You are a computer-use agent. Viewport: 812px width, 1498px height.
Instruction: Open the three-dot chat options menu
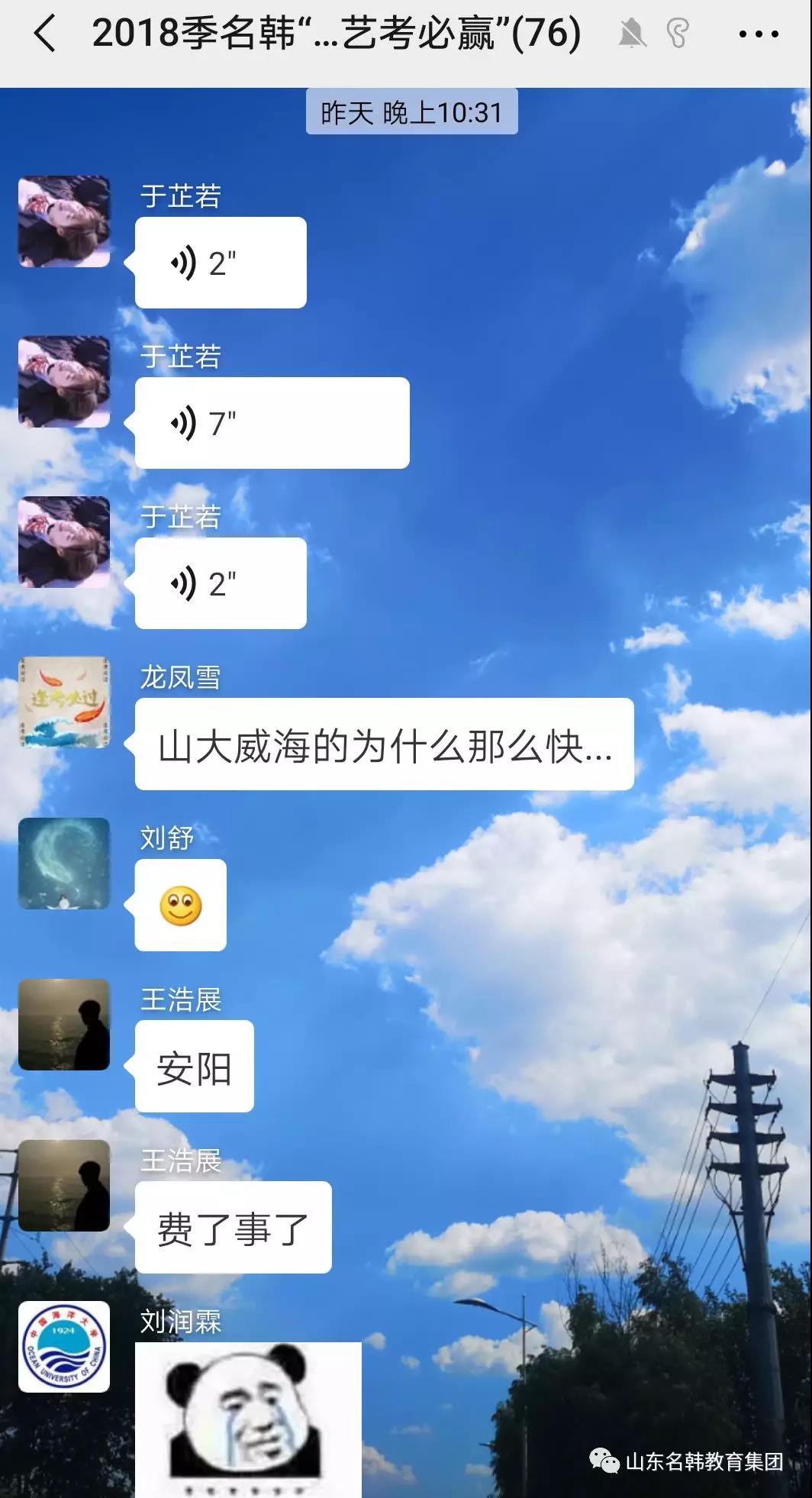[759, 34]
